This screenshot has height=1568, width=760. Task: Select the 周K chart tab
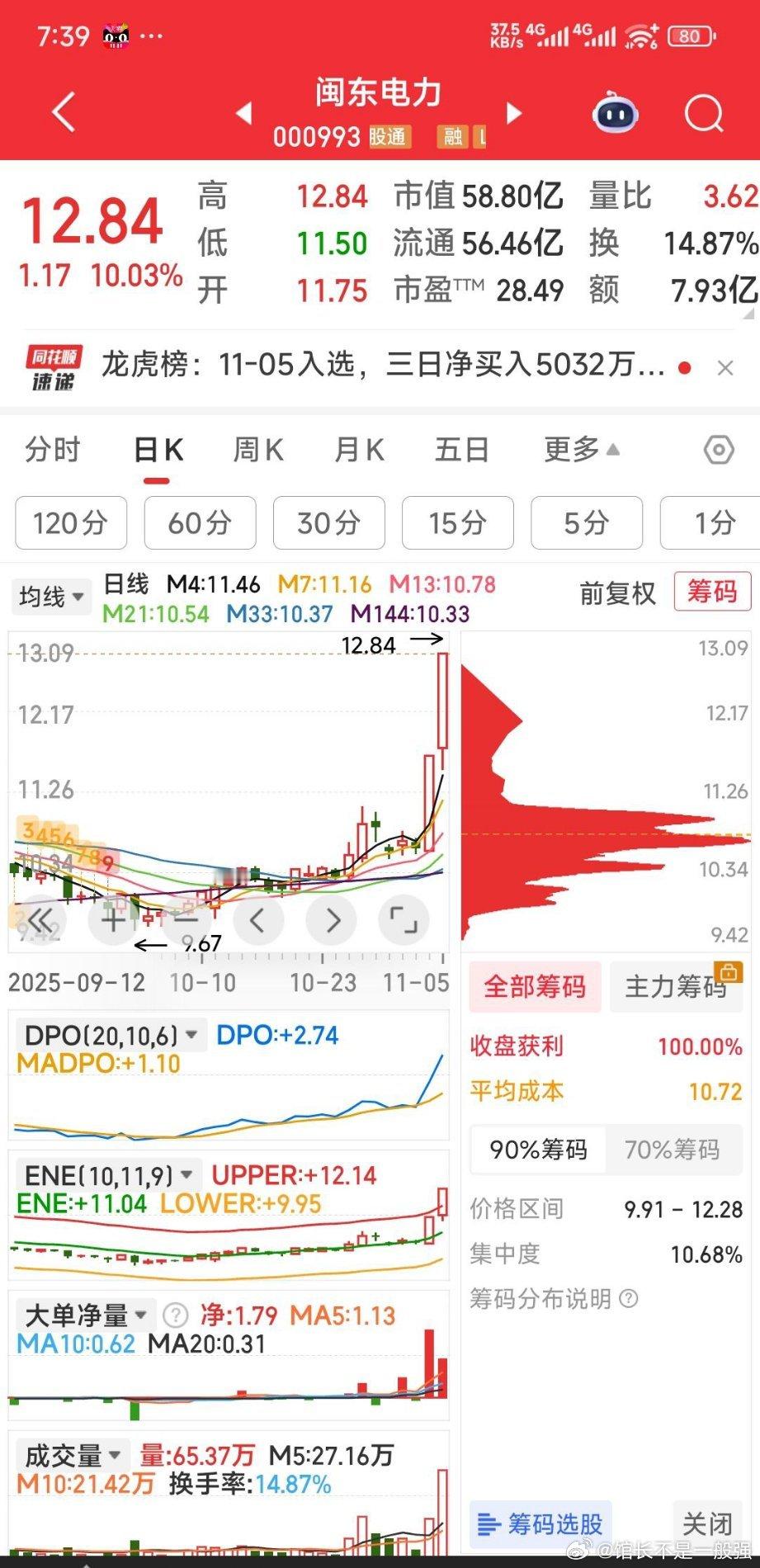258,450
